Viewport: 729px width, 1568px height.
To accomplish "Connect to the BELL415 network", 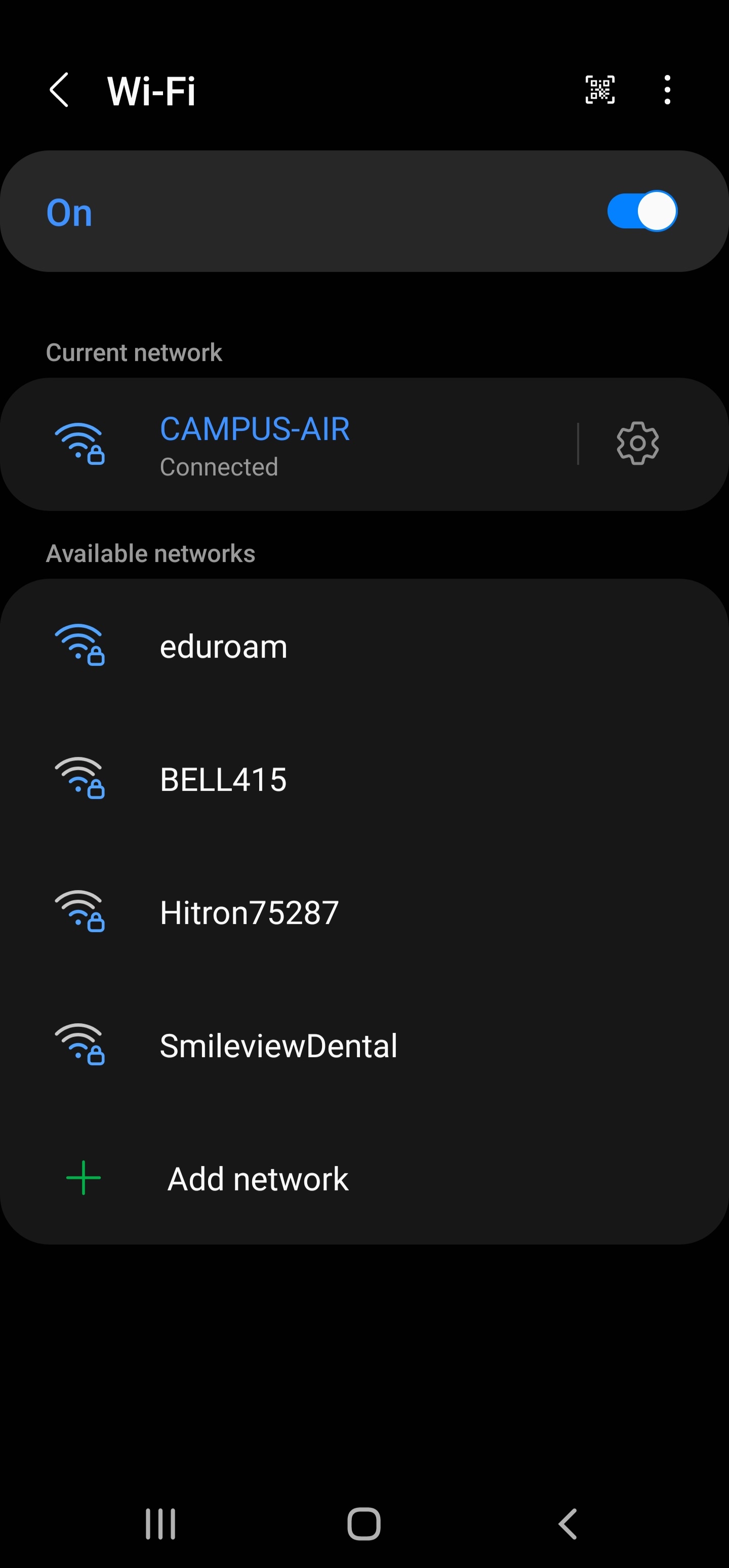I will 364,779.
